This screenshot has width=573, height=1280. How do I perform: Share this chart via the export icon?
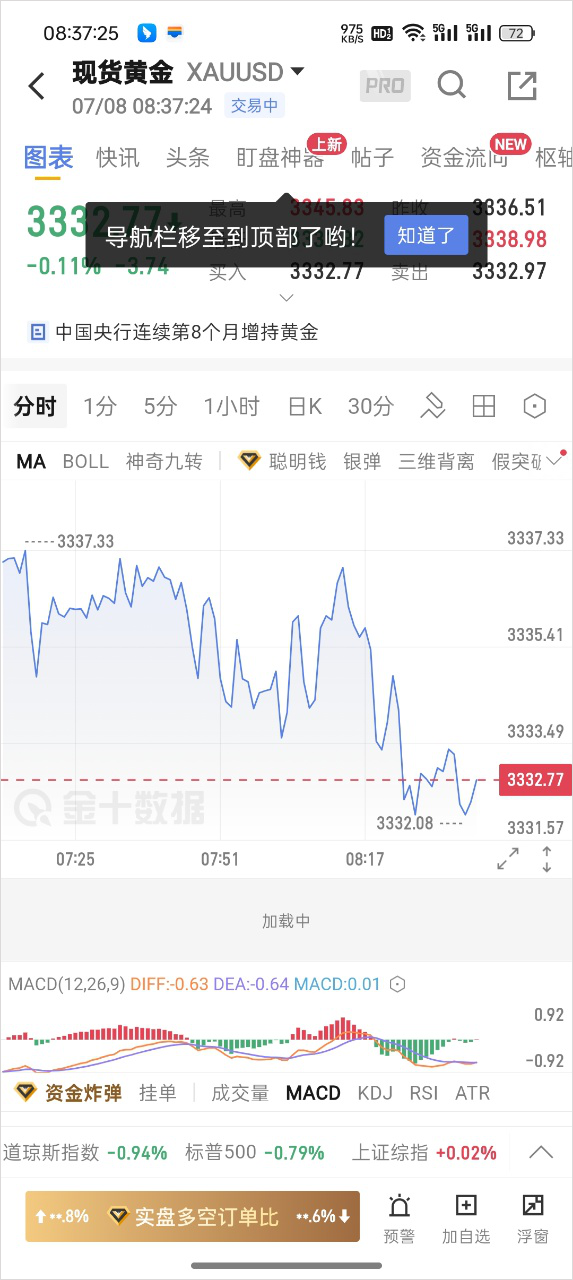click(522, 86)
